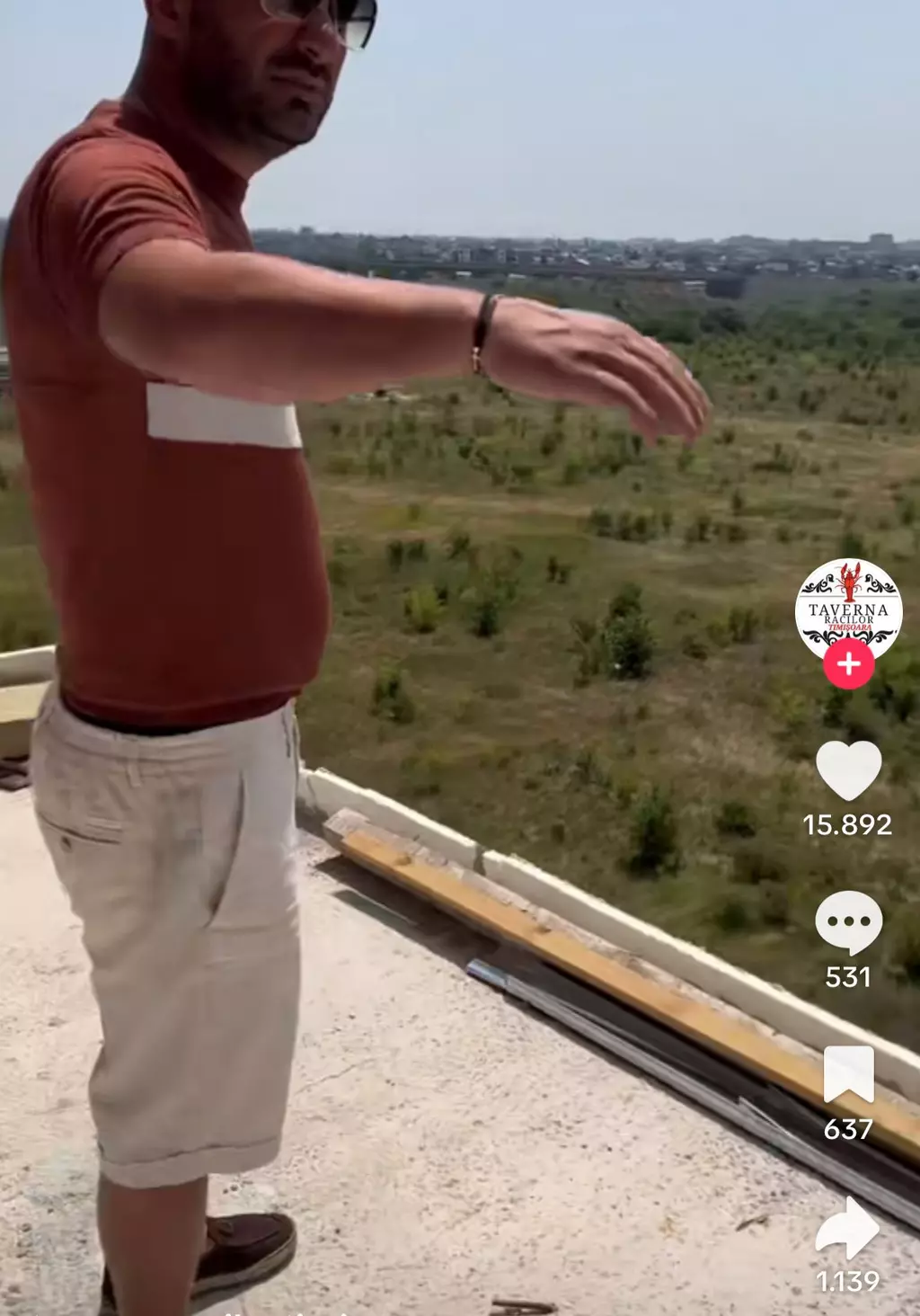920x1316 pixels.
Task: Visit the Taverna Racilor Timișoara account page
Action: click(848, 608)
